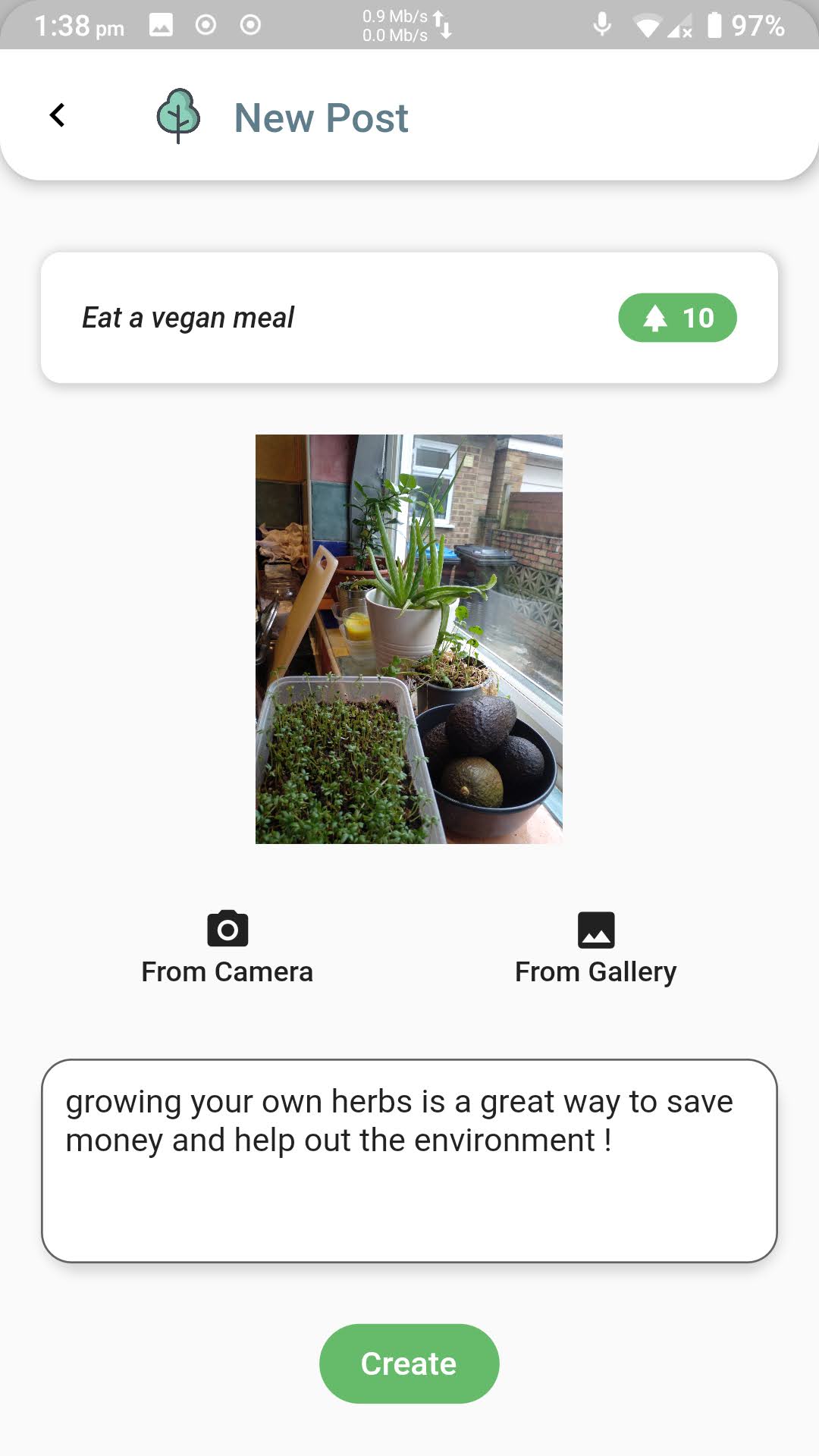Edit the post caption text field
Image resolution: width=819 pixels, height=1456 pixels.
pyautogui.click(x=409, y=1160)
